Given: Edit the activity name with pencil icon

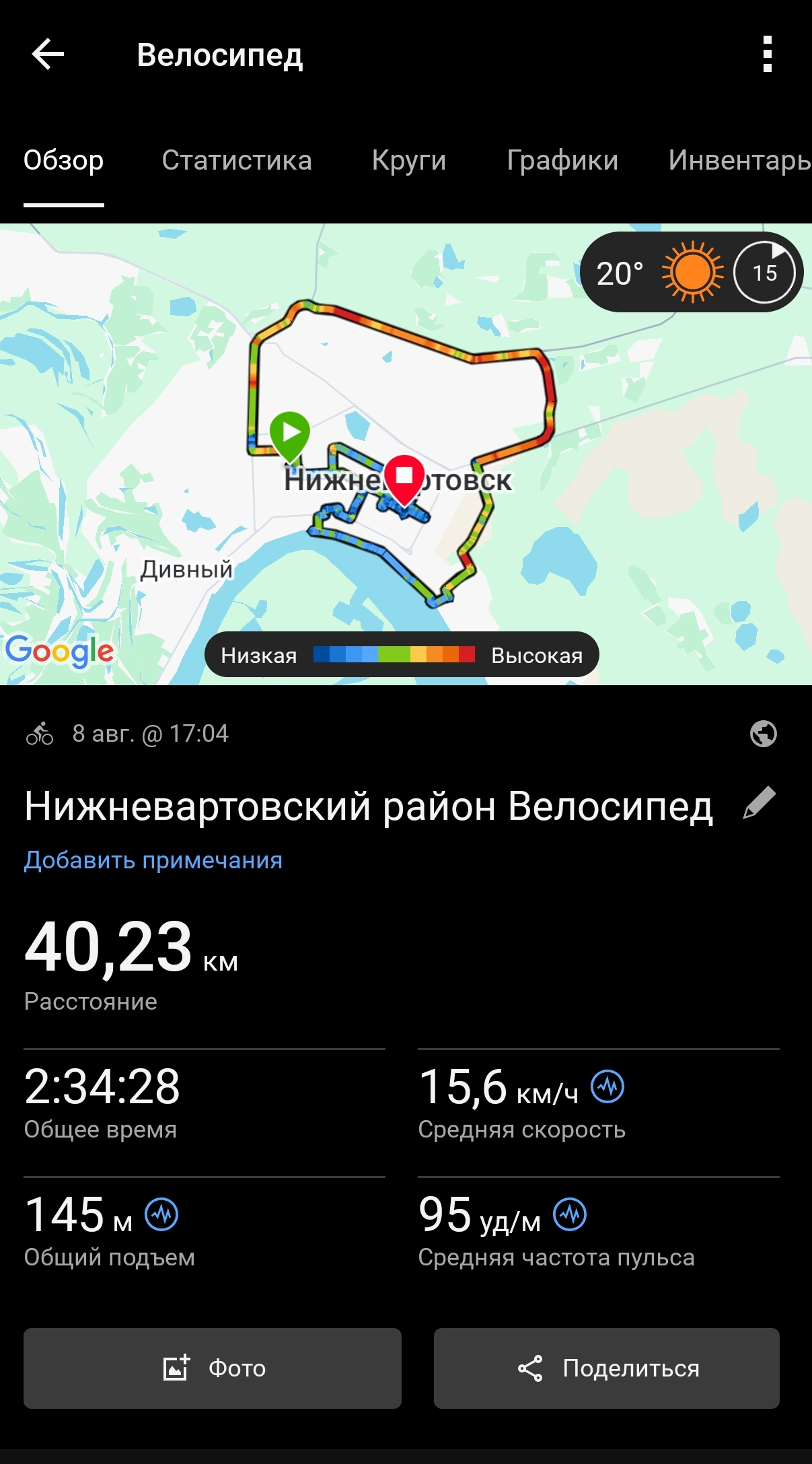Looking at the screenshot, I should [x=760, y=803].
